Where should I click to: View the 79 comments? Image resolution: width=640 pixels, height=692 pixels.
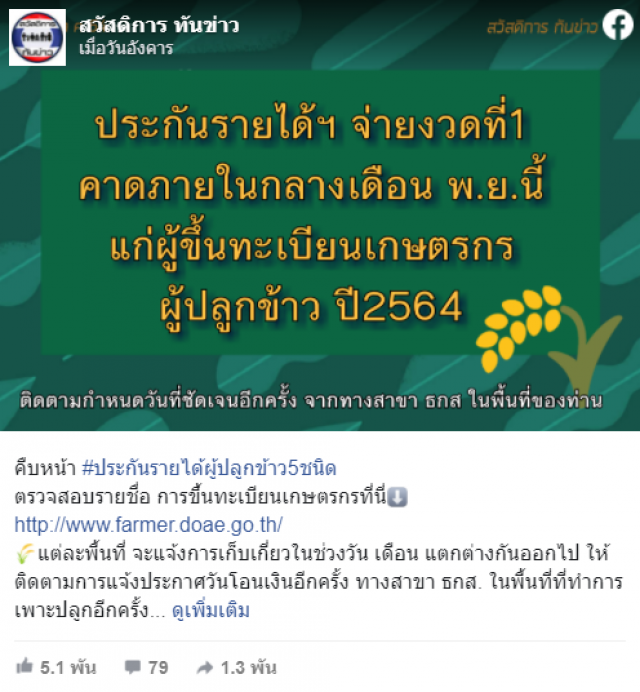(146, 668)
